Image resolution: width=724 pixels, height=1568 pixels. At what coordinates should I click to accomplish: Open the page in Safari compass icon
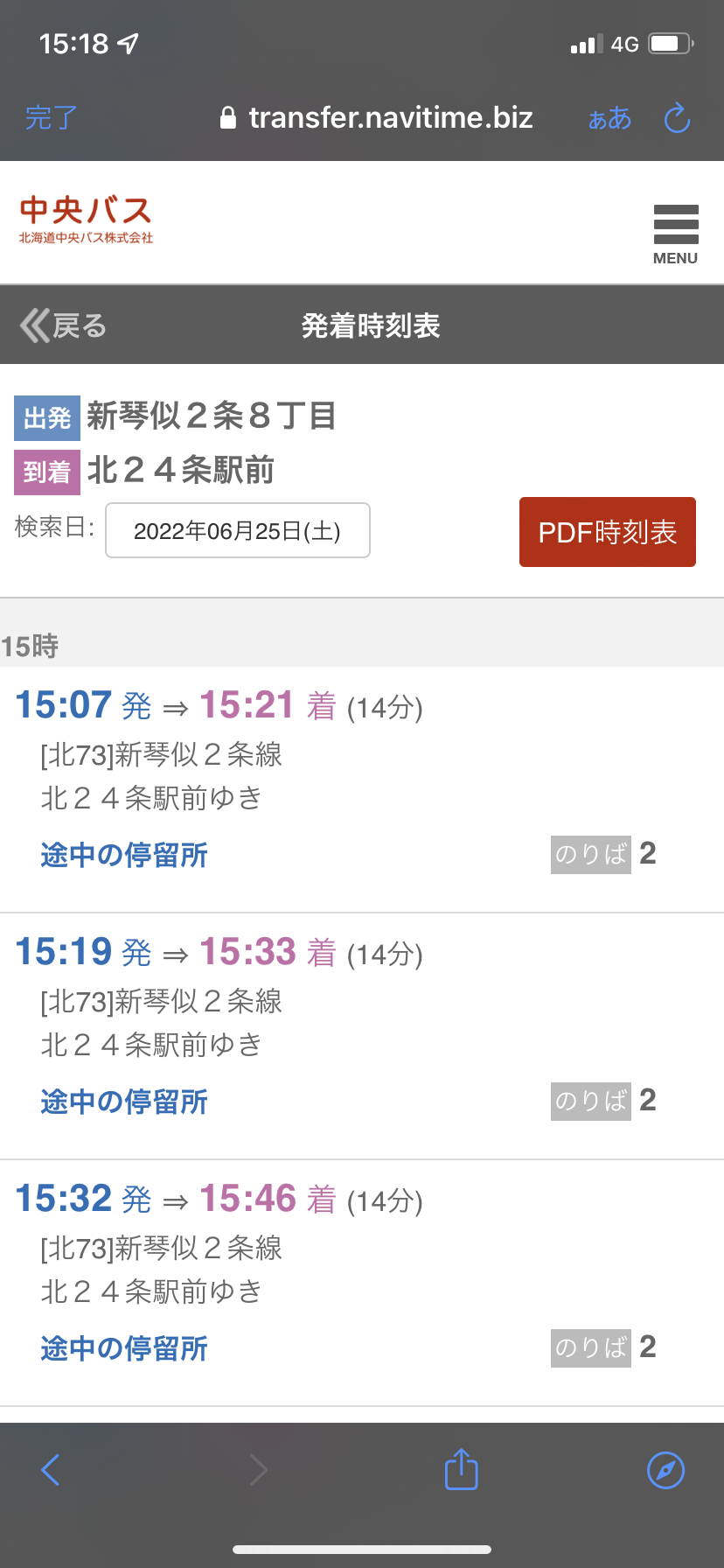click(665, 1470)
